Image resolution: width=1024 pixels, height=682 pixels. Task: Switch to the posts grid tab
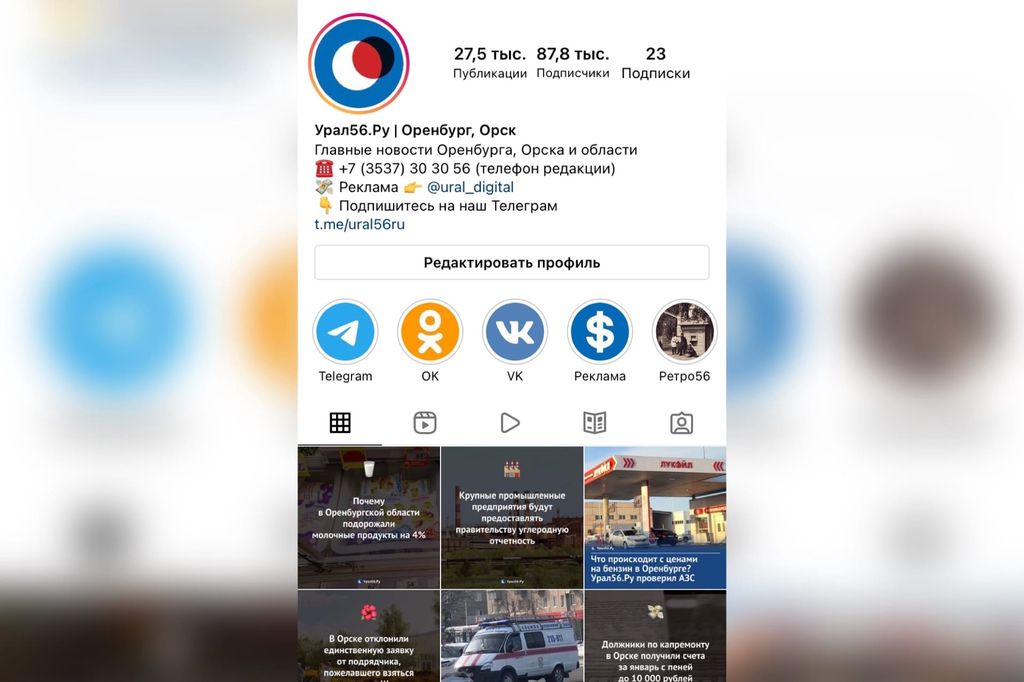[x=340, y=423]
